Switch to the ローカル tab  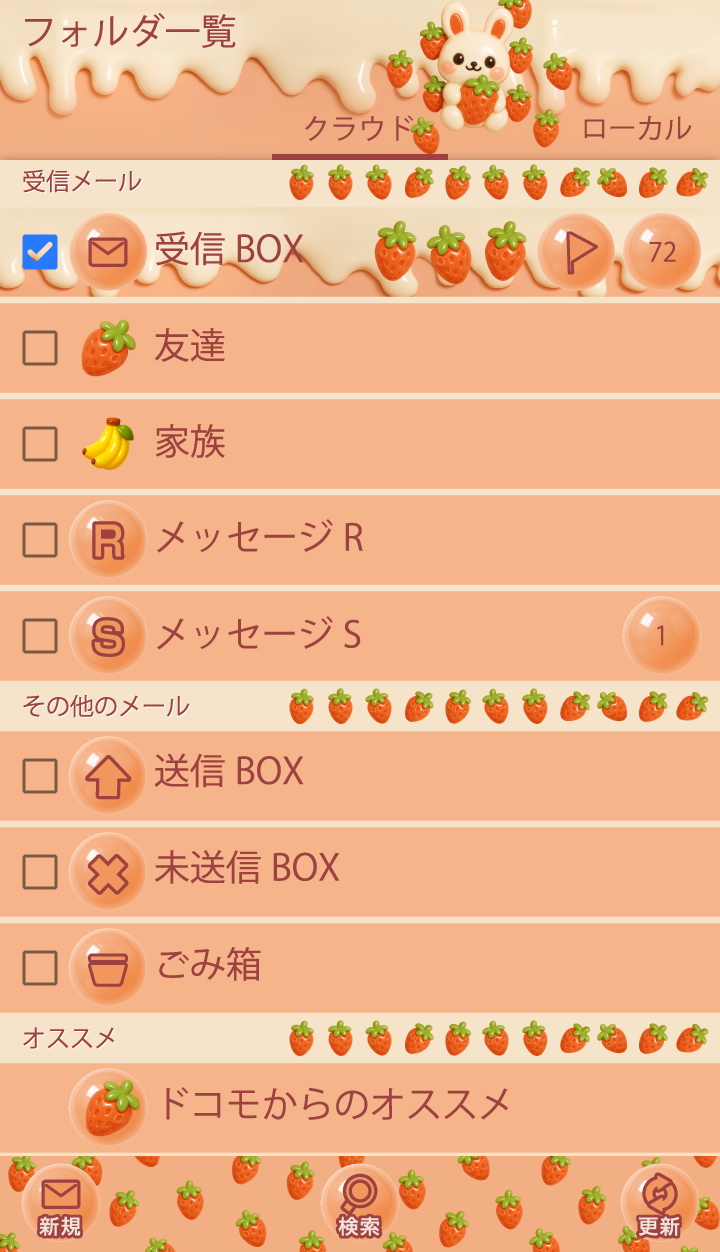[636, 129]
